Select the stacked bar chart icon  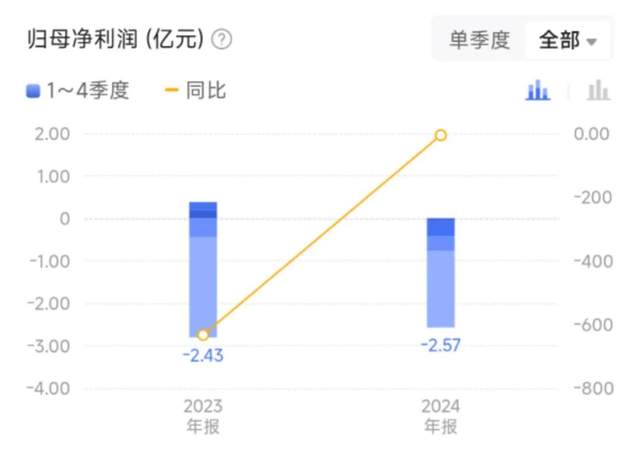point(538,91)
